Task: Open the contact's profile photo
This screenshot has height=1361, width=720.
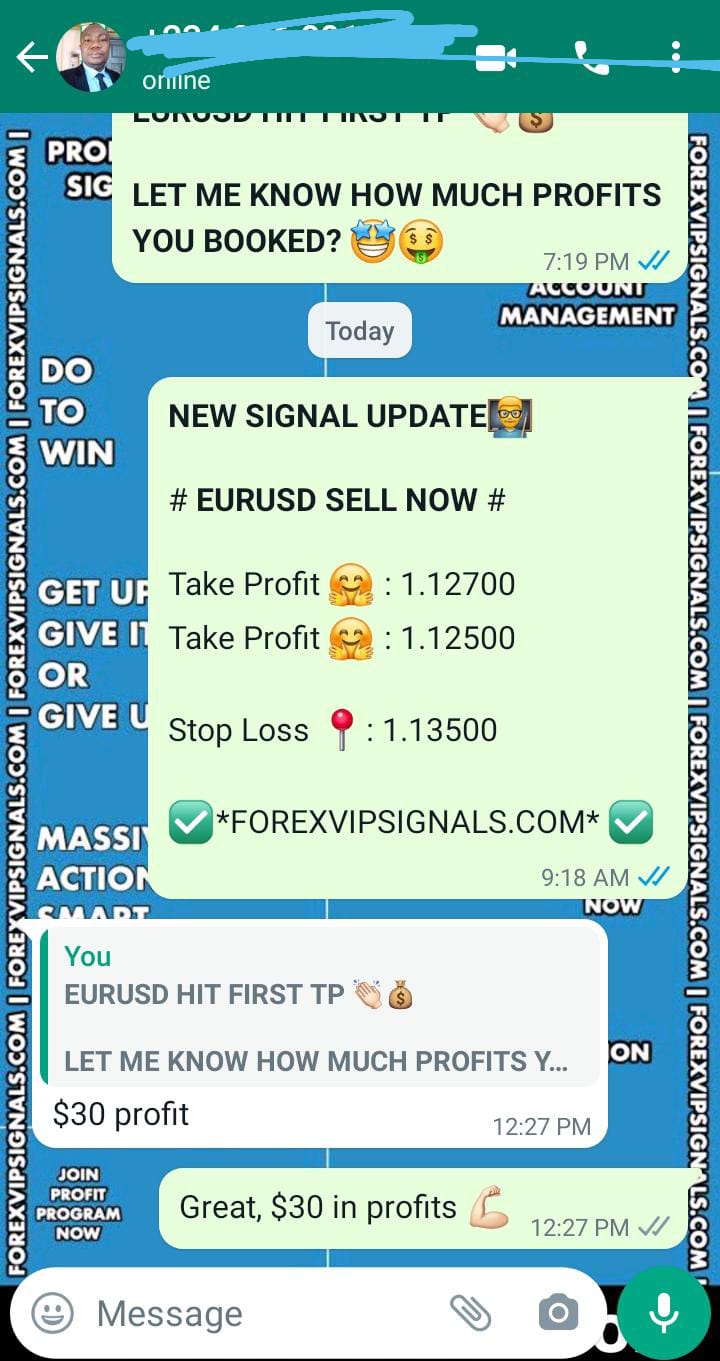Action: [90, 57]
